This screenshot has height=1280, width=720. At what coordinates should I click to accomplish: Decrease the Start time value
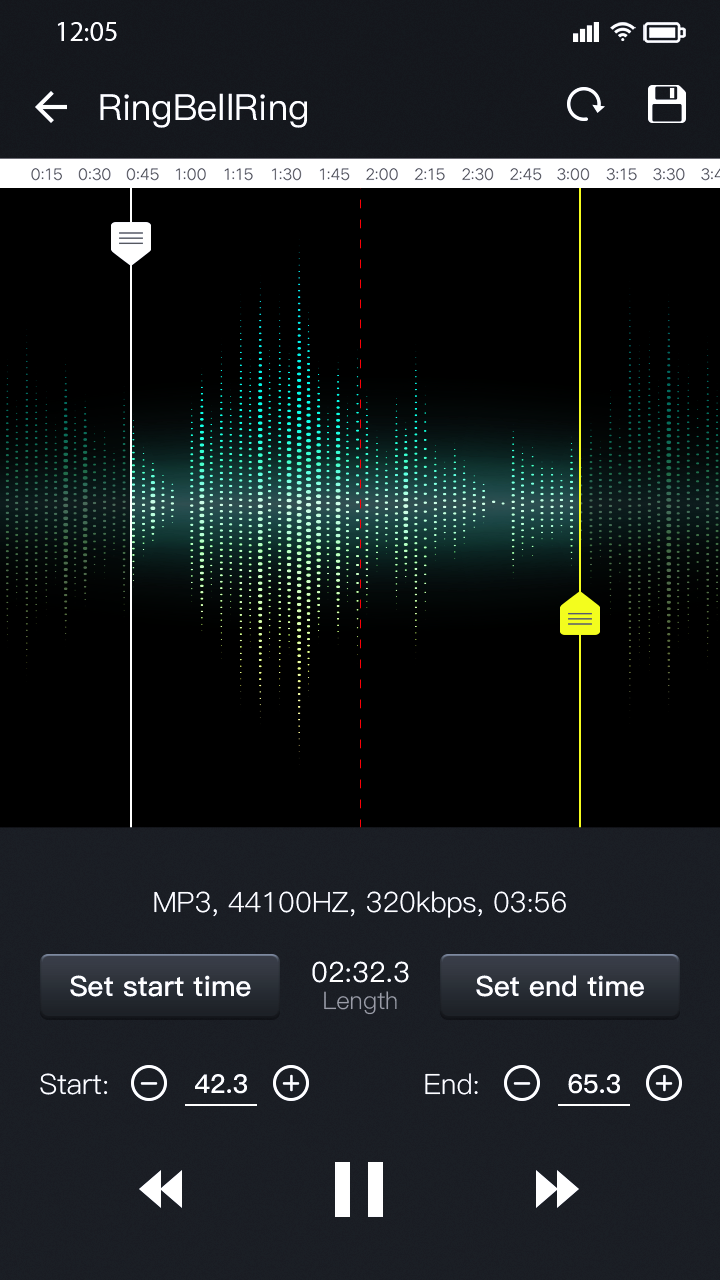149,1083
